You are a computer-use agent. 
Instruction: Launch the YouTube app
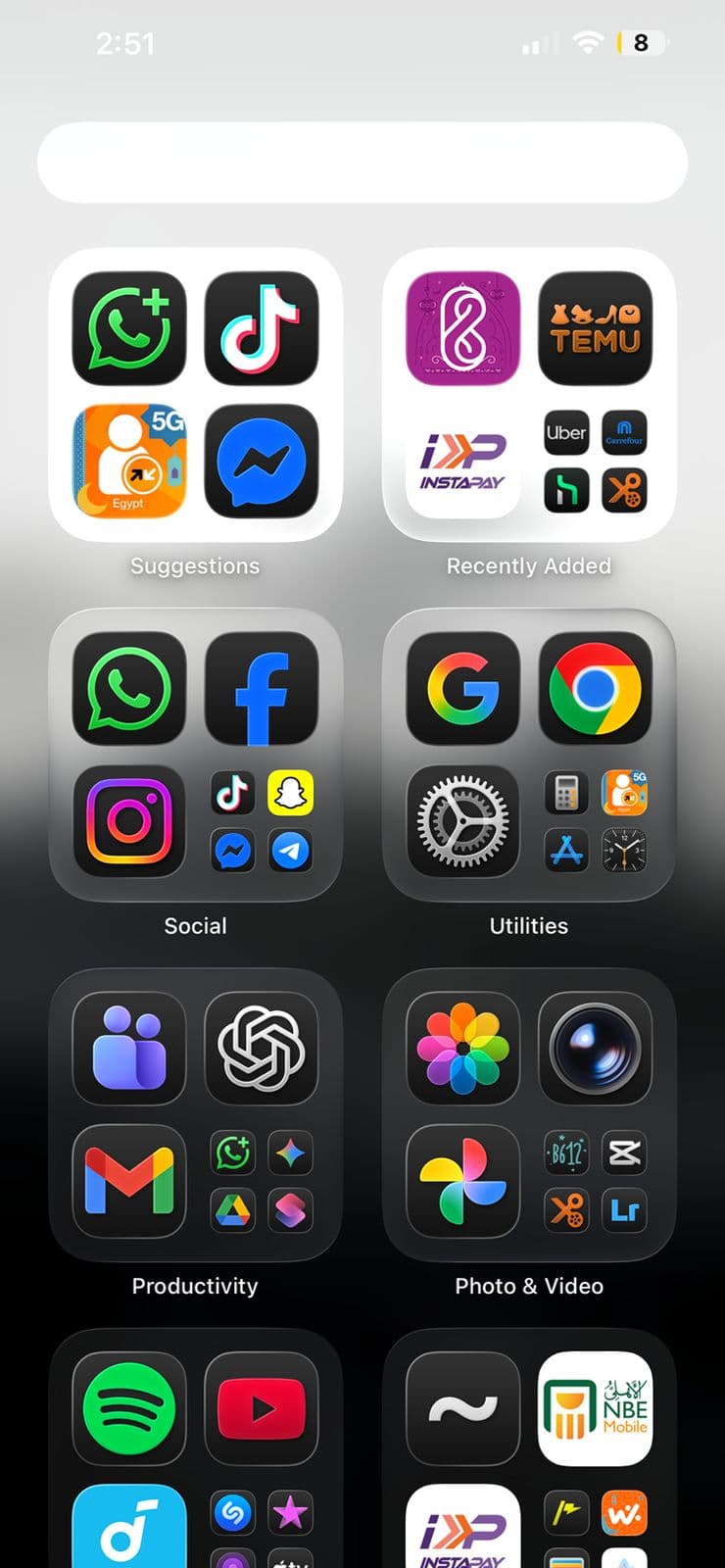[262, 1408]
